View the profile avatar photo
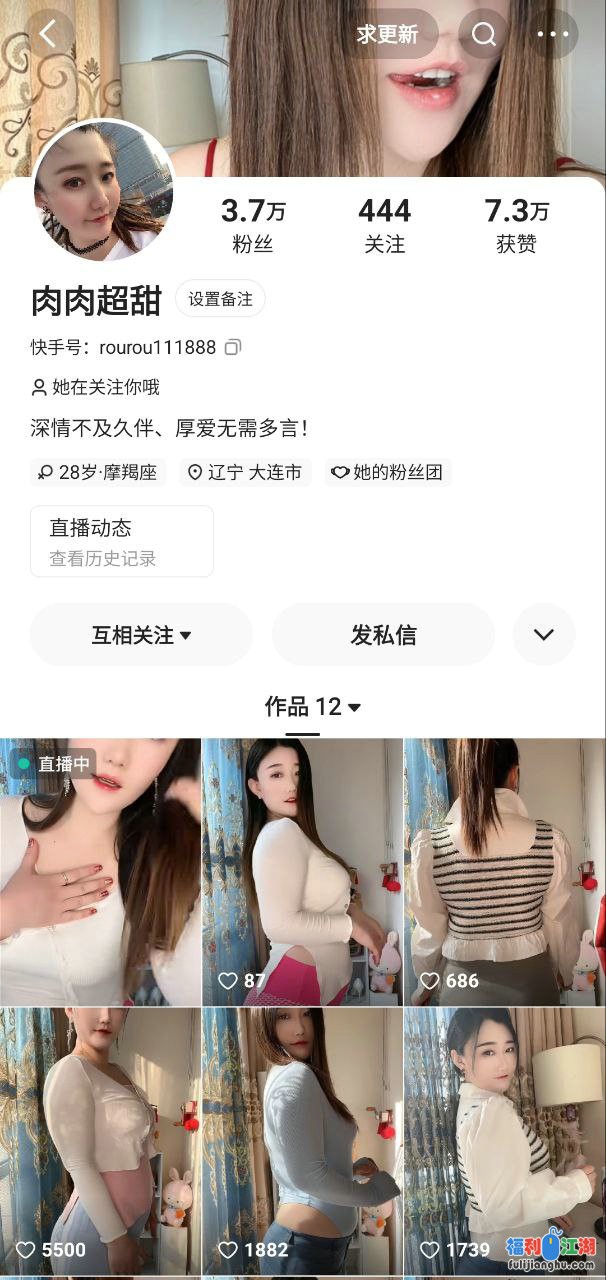Viewport: 606px width, 1280px height. [x=103, y=190]
